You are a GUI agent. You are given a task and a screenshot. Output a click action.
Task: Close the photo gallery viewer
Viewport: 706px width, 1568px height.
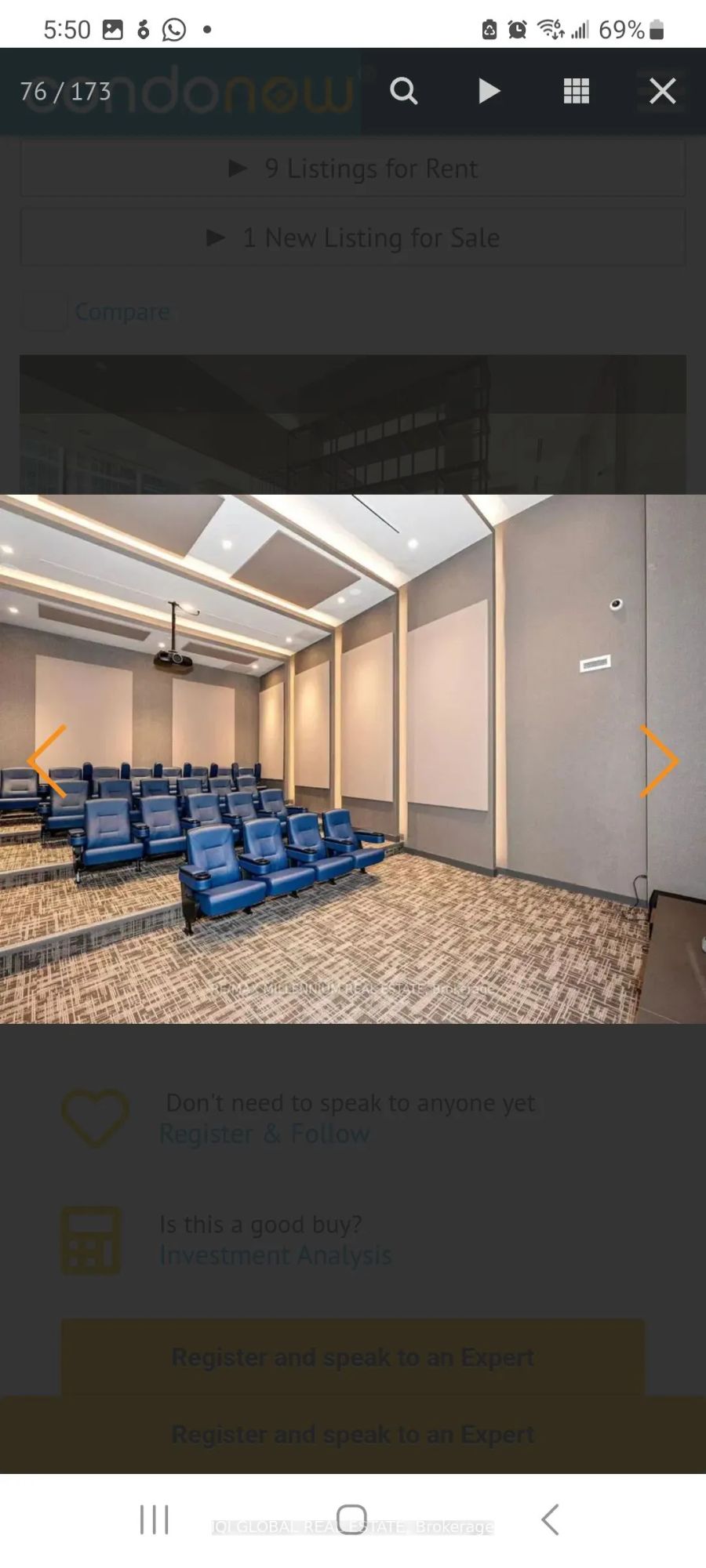point(662,91)
